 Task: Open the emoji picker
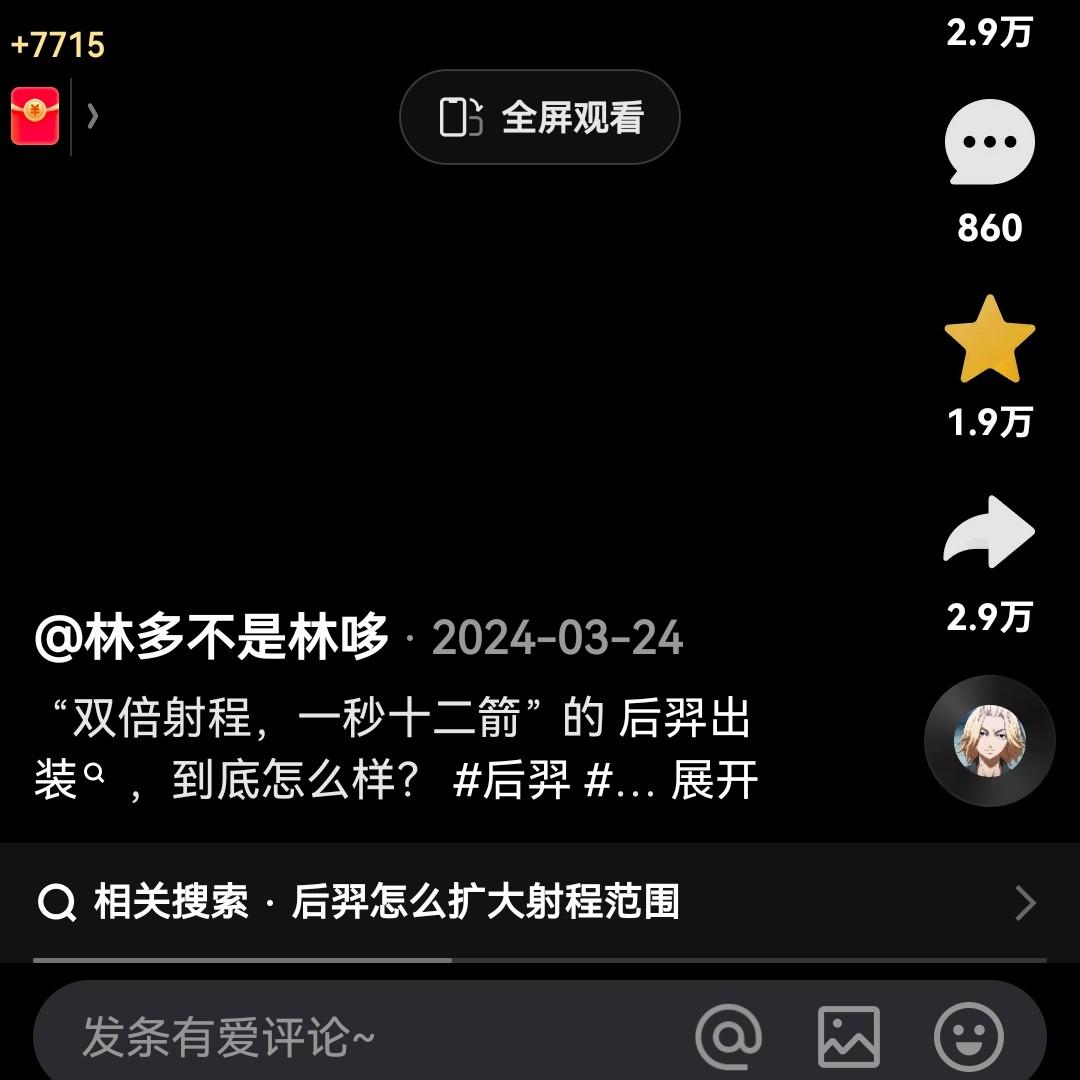click(968, 1037)
